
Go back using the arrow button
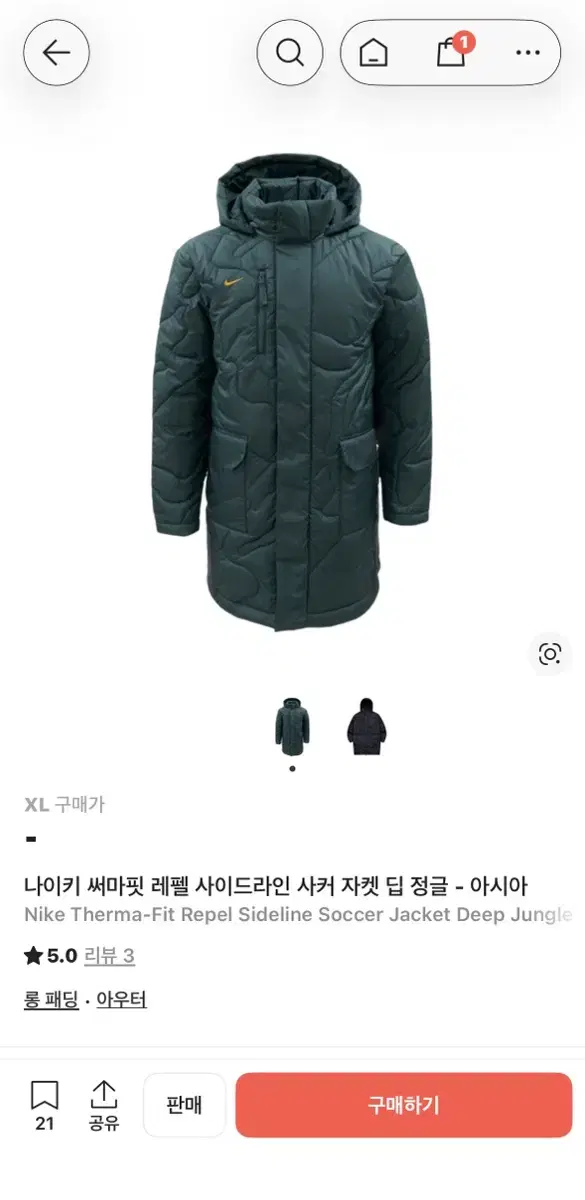pyautogui.click(x=56, y=52)
